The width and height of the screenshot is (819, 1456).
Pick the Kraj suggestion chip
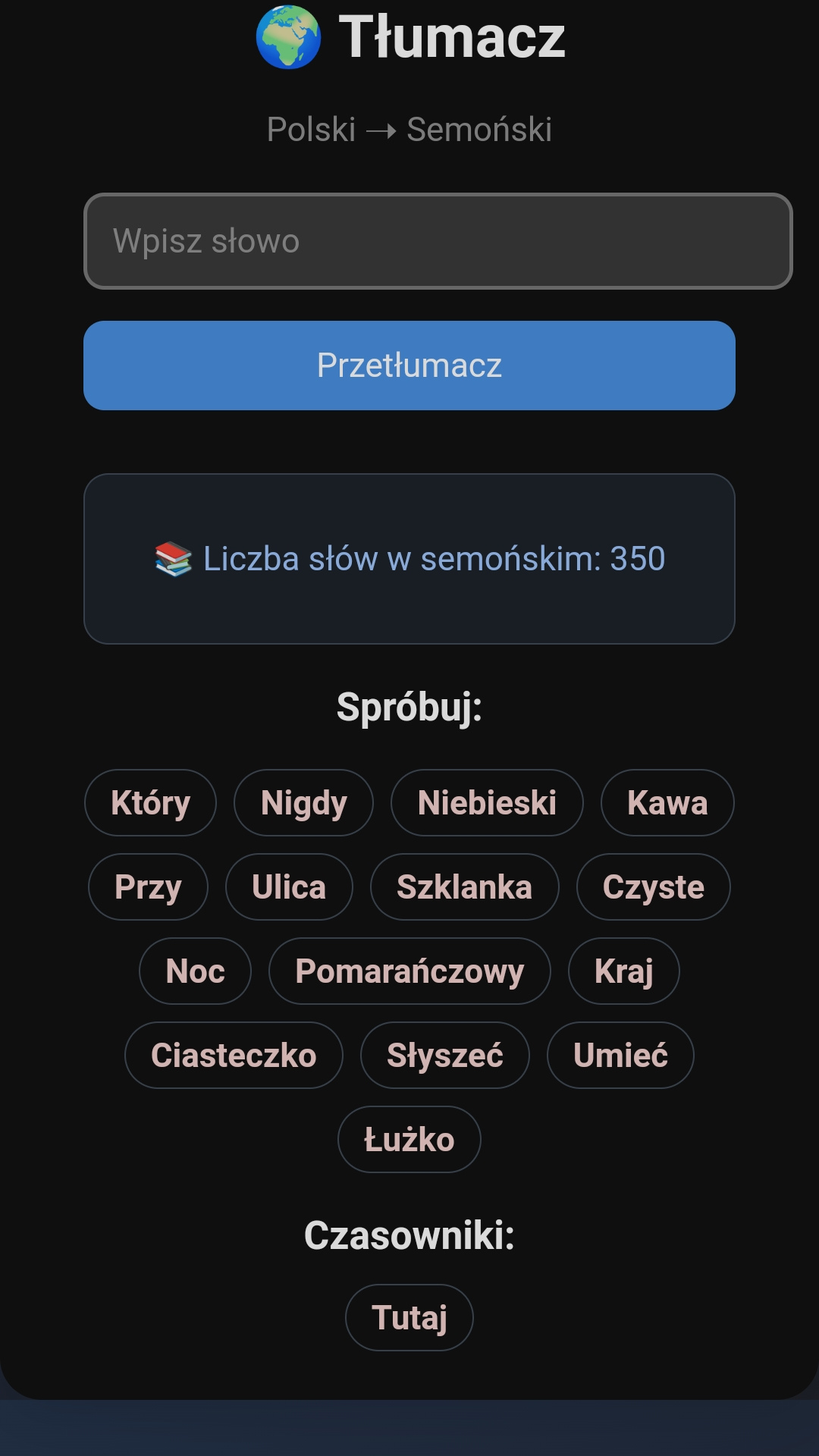624,971
